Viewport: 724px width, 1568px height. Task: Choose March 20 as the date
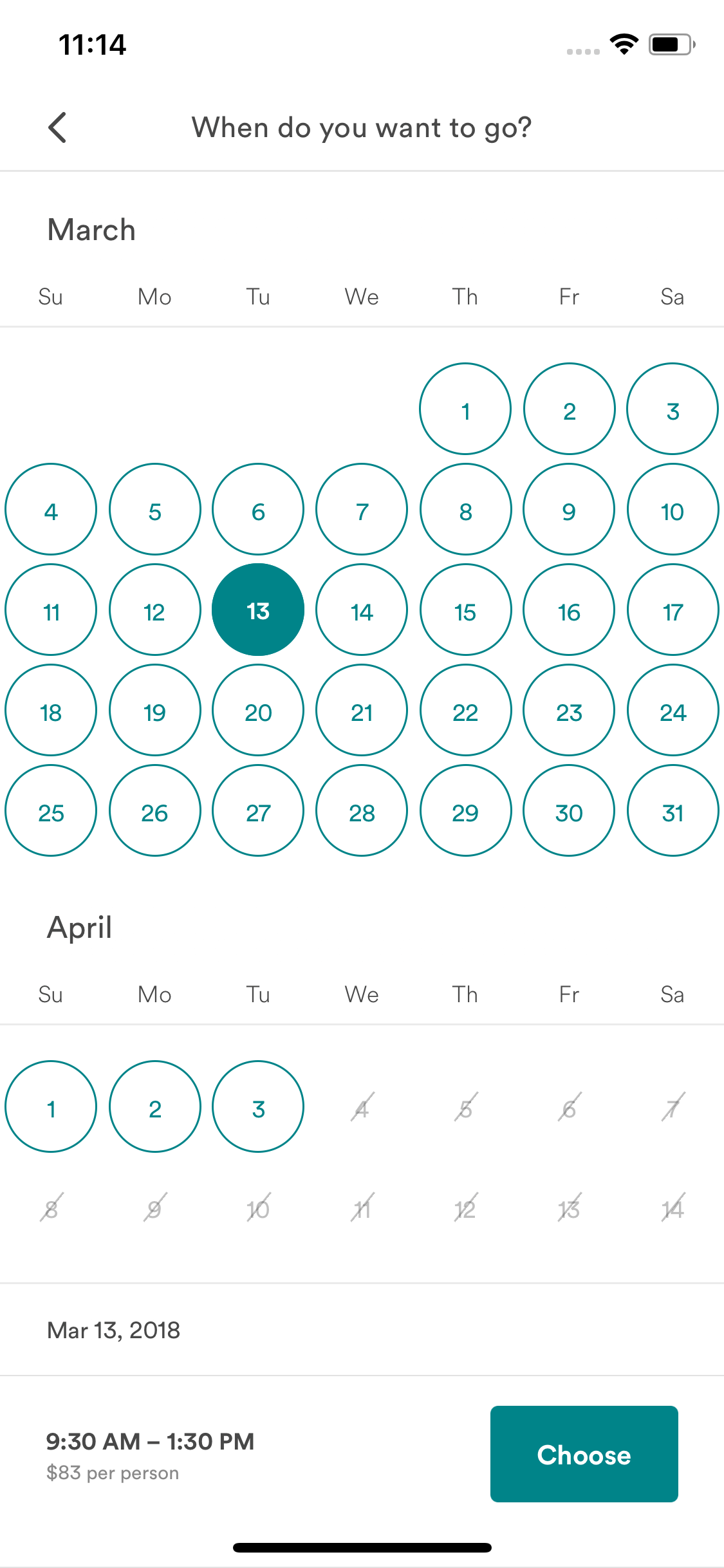(x=258, y=710)
